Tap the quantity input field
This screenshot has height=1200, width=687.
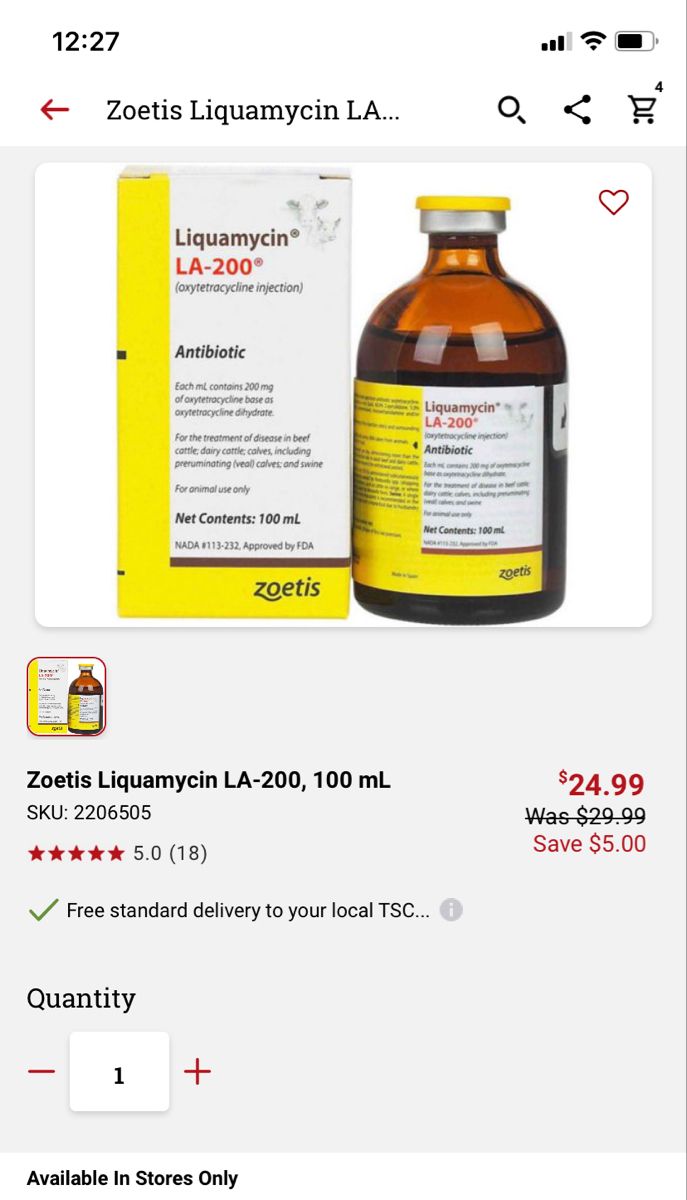point(119,1072)
